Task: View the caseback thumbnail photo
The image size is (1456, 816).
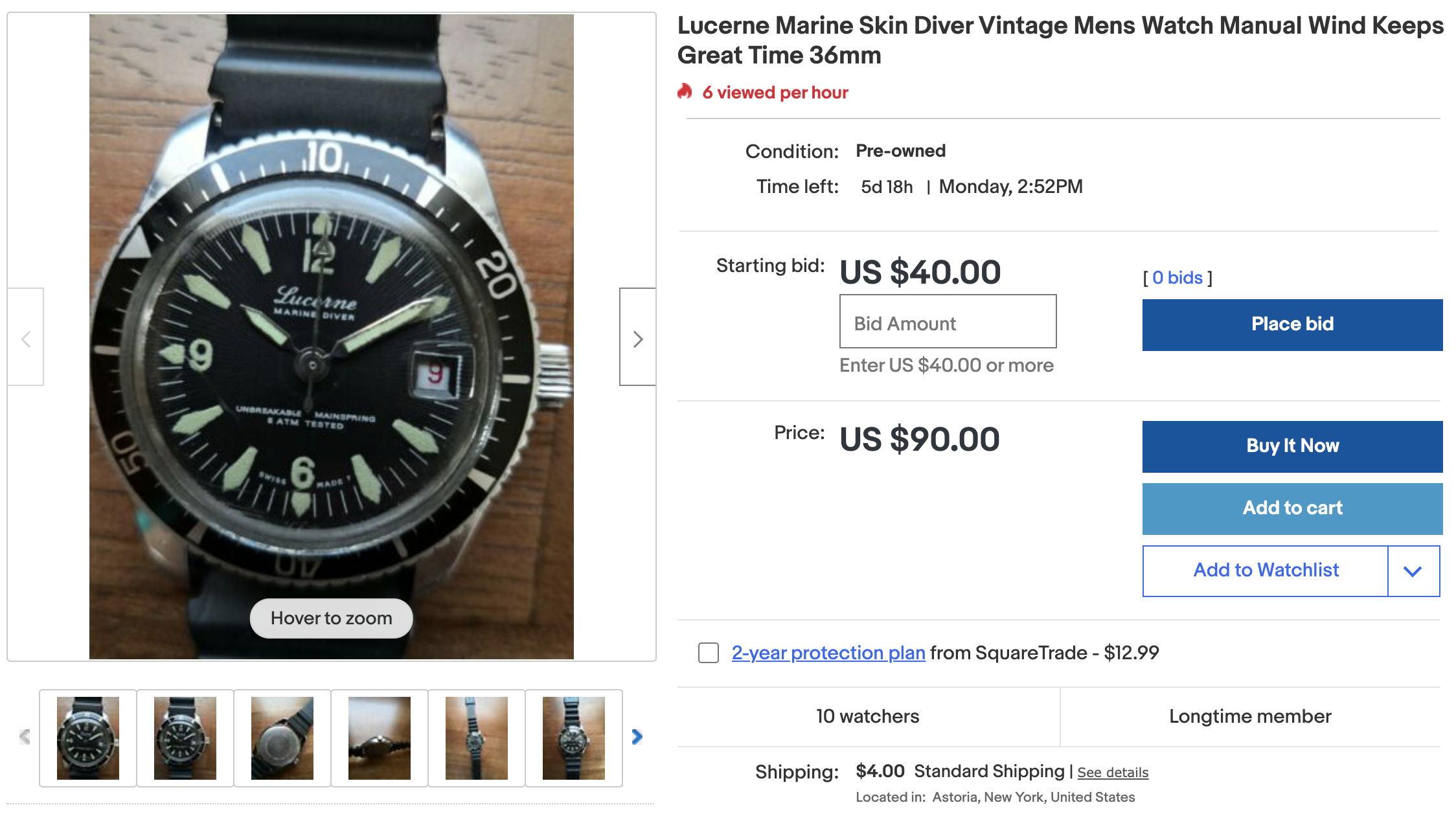Action: pyautogui.click(x=282, y=738)
